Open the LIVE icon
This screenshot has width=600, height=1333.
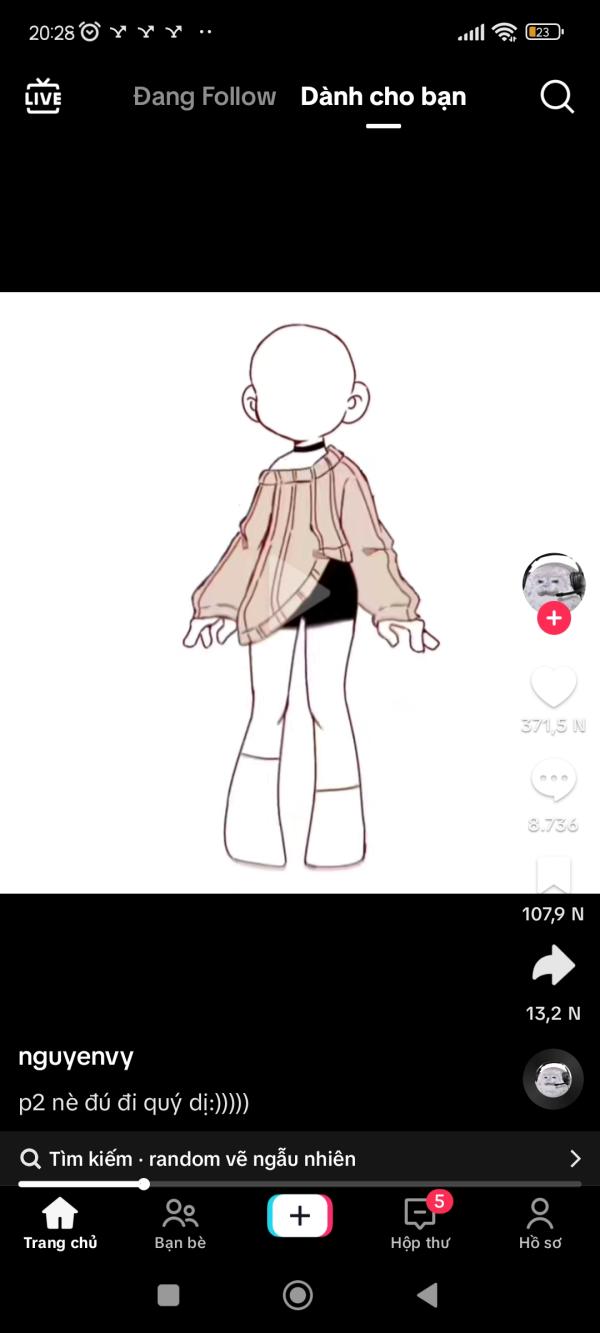(43, 96)
